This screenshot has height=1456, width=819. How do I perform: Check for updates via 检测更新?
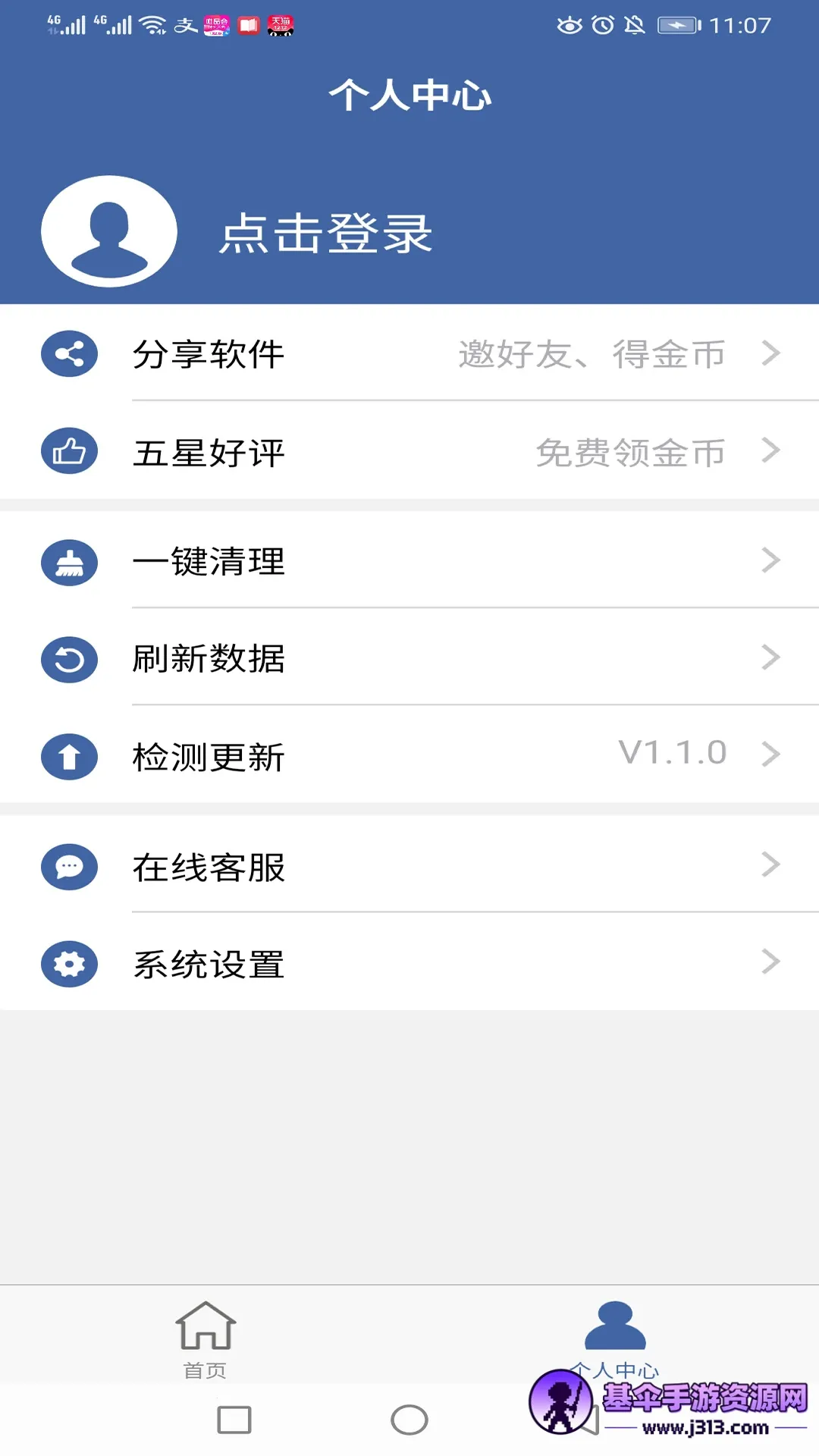coord(409,756)
